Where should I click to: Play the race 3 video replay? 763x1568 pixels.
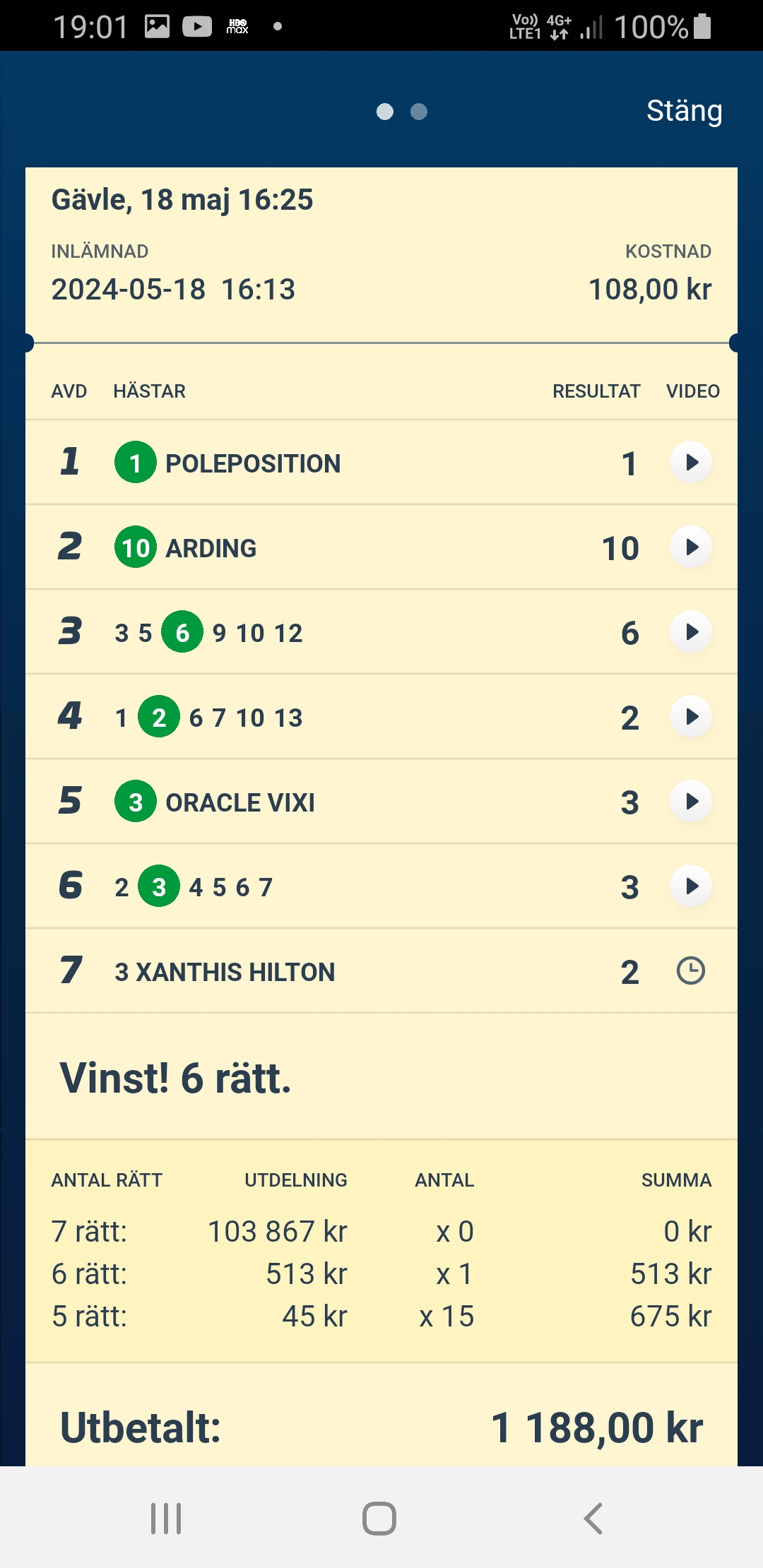tap(691, 632)
